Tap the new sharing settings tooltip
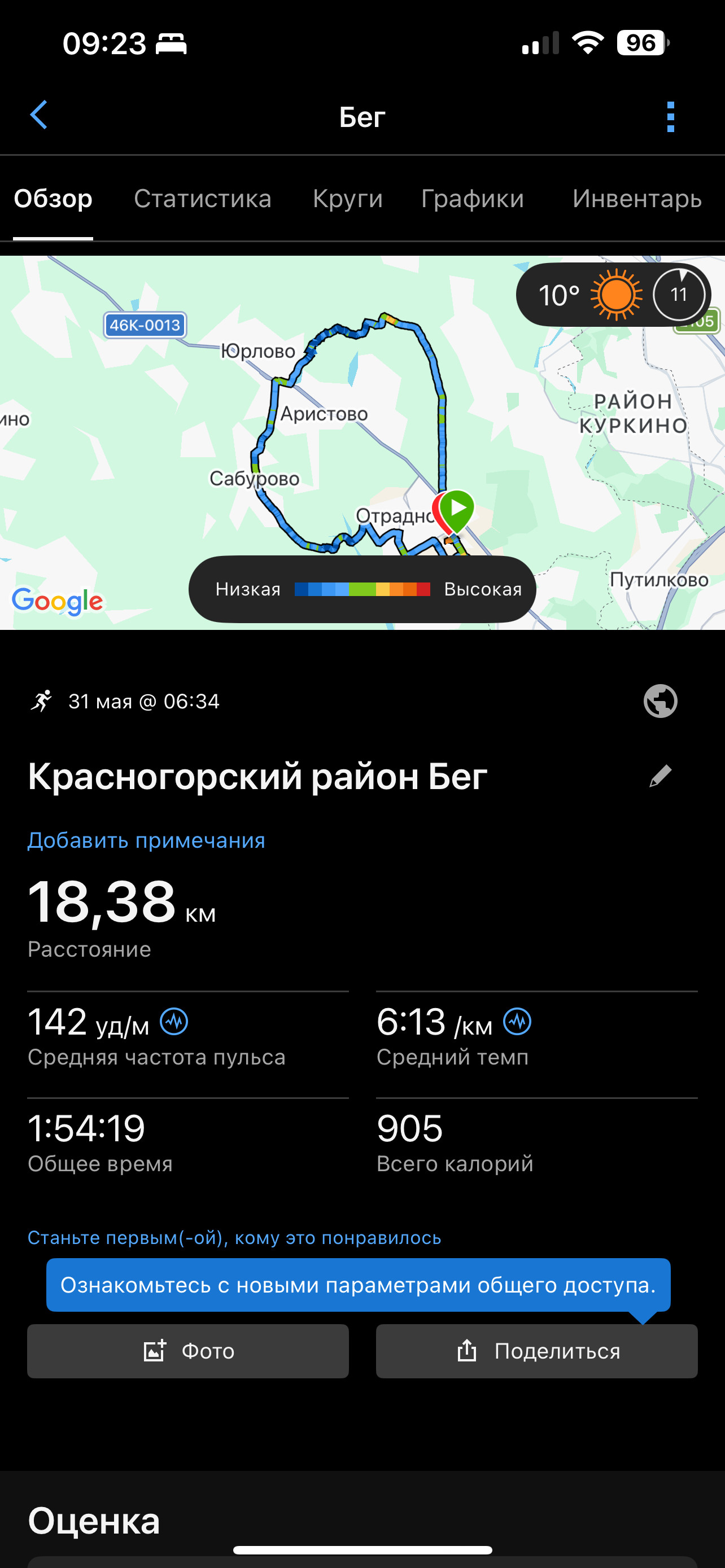725x1568 pixels. point(359,1285)
